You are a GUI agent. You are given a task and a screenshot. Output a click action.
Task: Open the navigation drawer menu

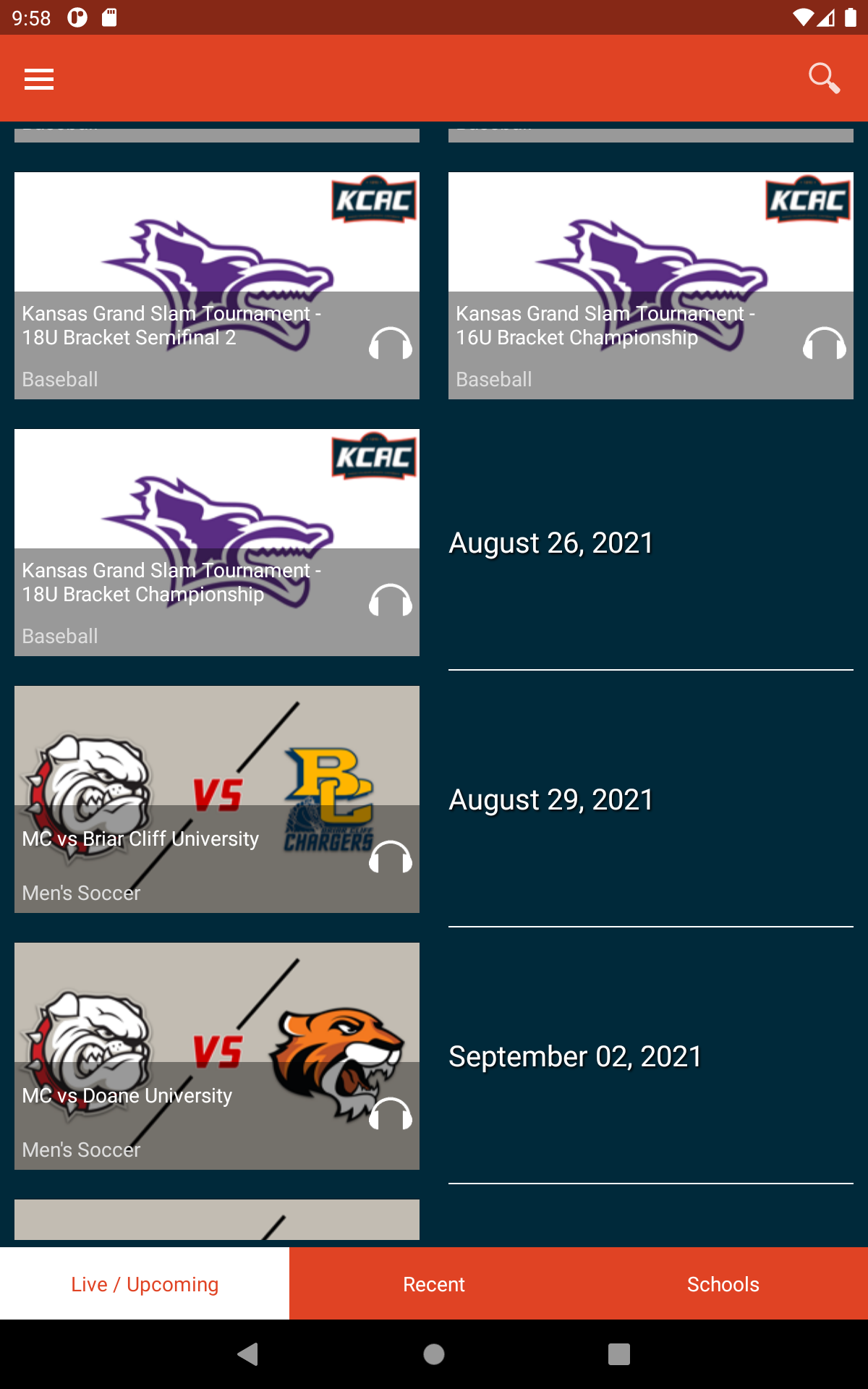(x=39, y=78)
